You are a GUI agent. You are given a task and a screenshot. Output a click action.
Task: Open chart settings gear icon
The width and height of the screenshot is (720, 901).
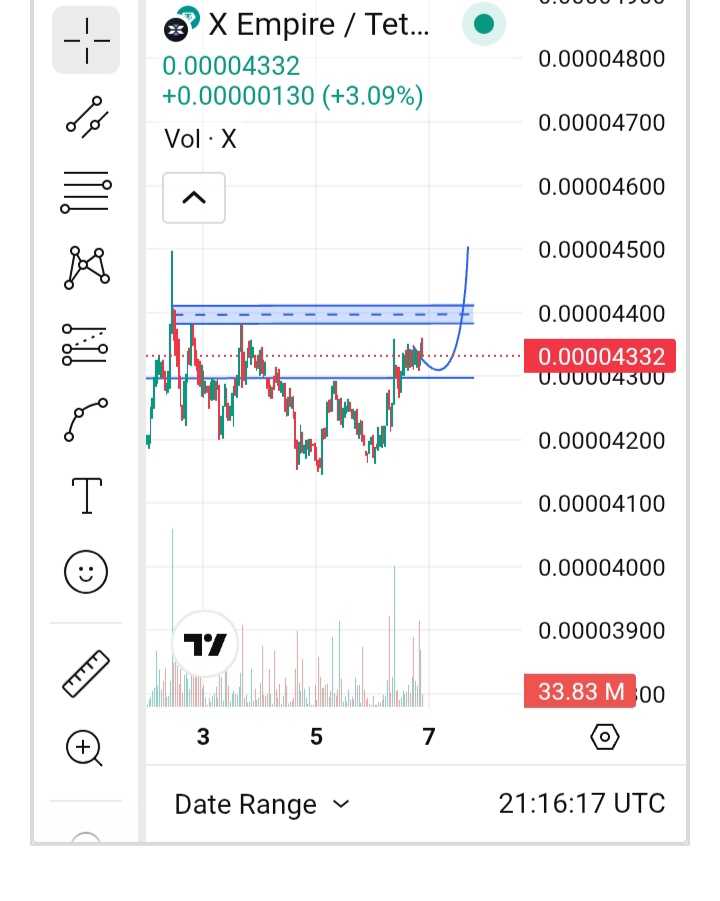click(605, 738)
